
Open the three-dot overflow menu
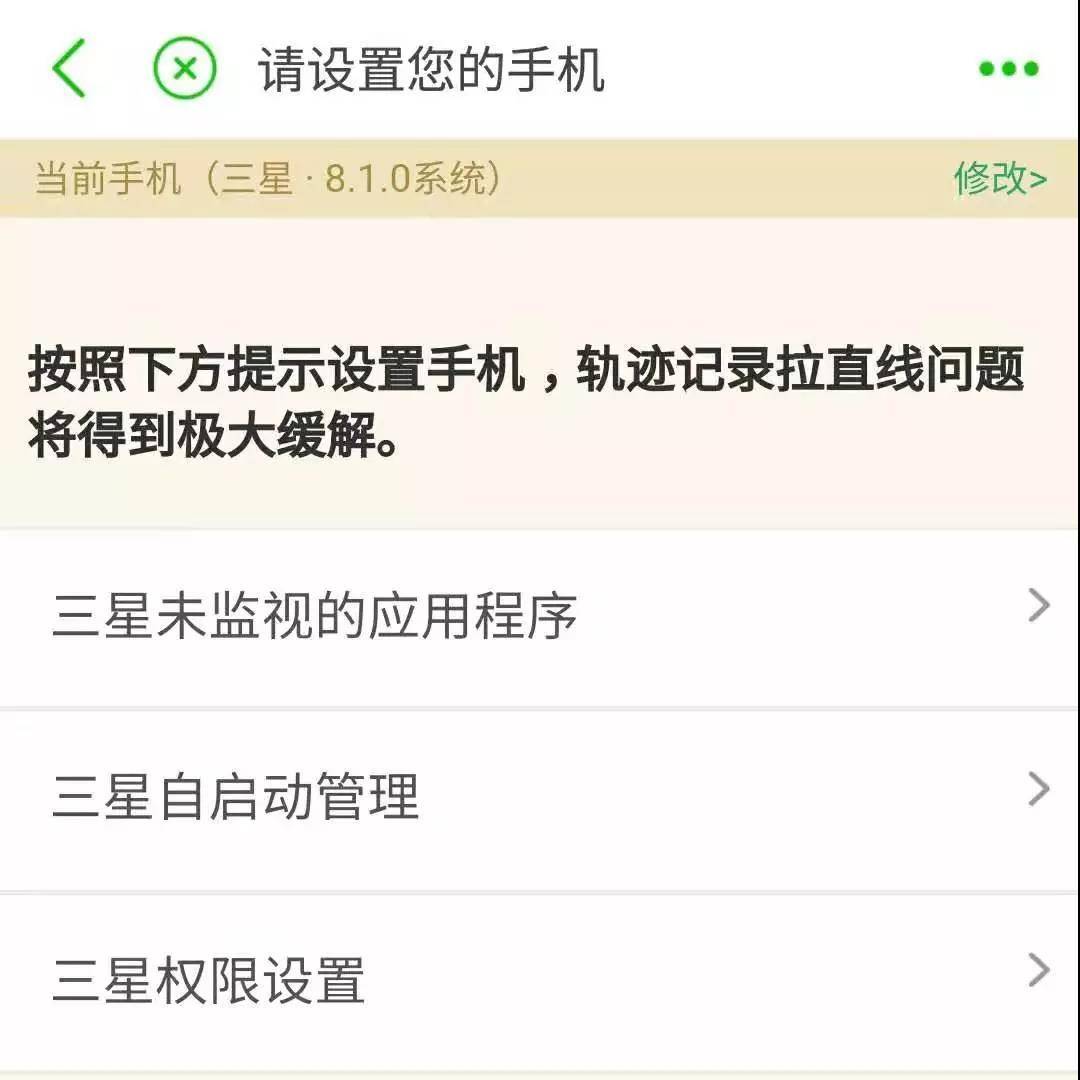[x=1008, y=69]
